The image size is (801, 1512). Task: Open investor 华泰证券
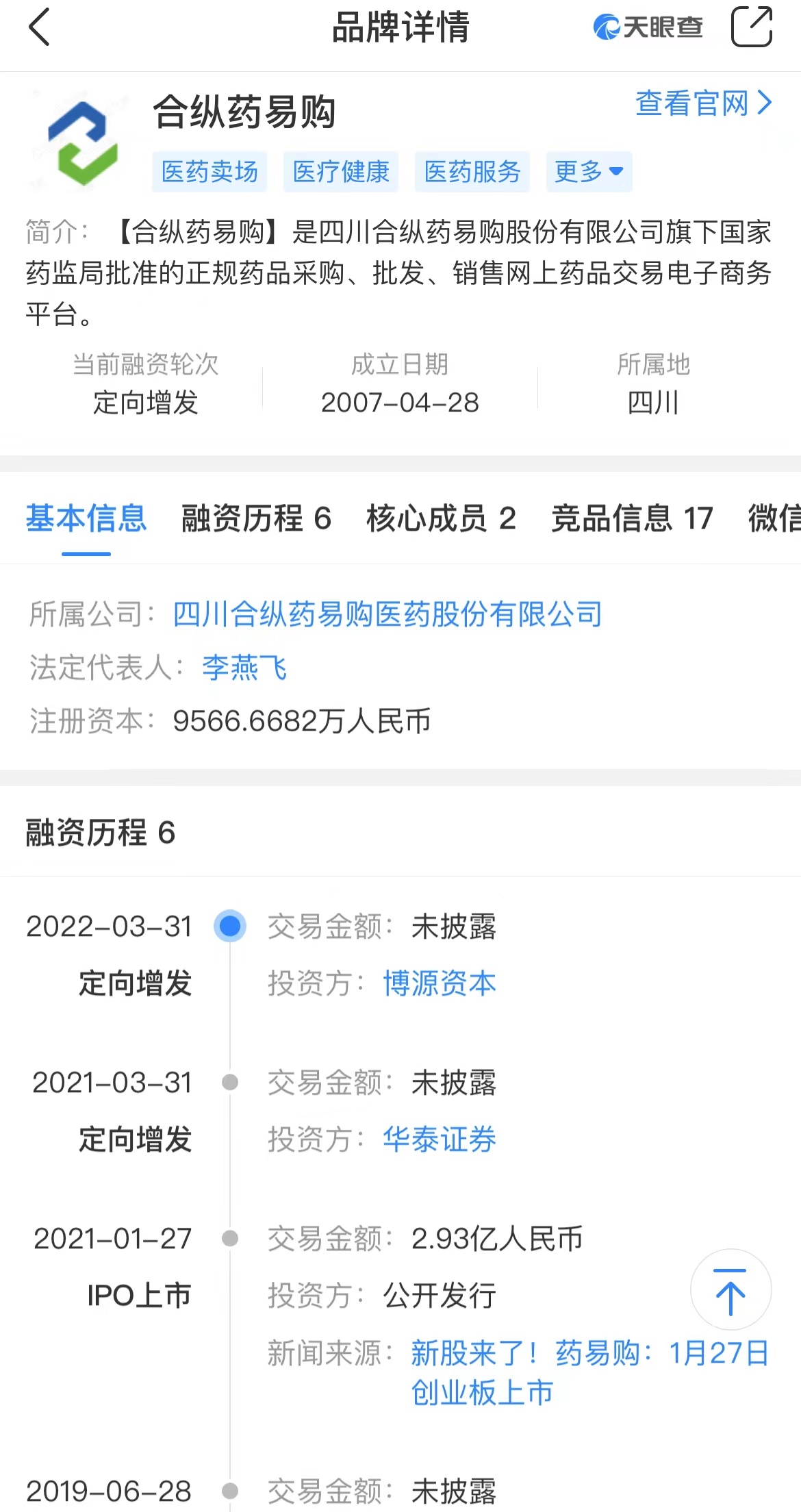coord(440,1139)
